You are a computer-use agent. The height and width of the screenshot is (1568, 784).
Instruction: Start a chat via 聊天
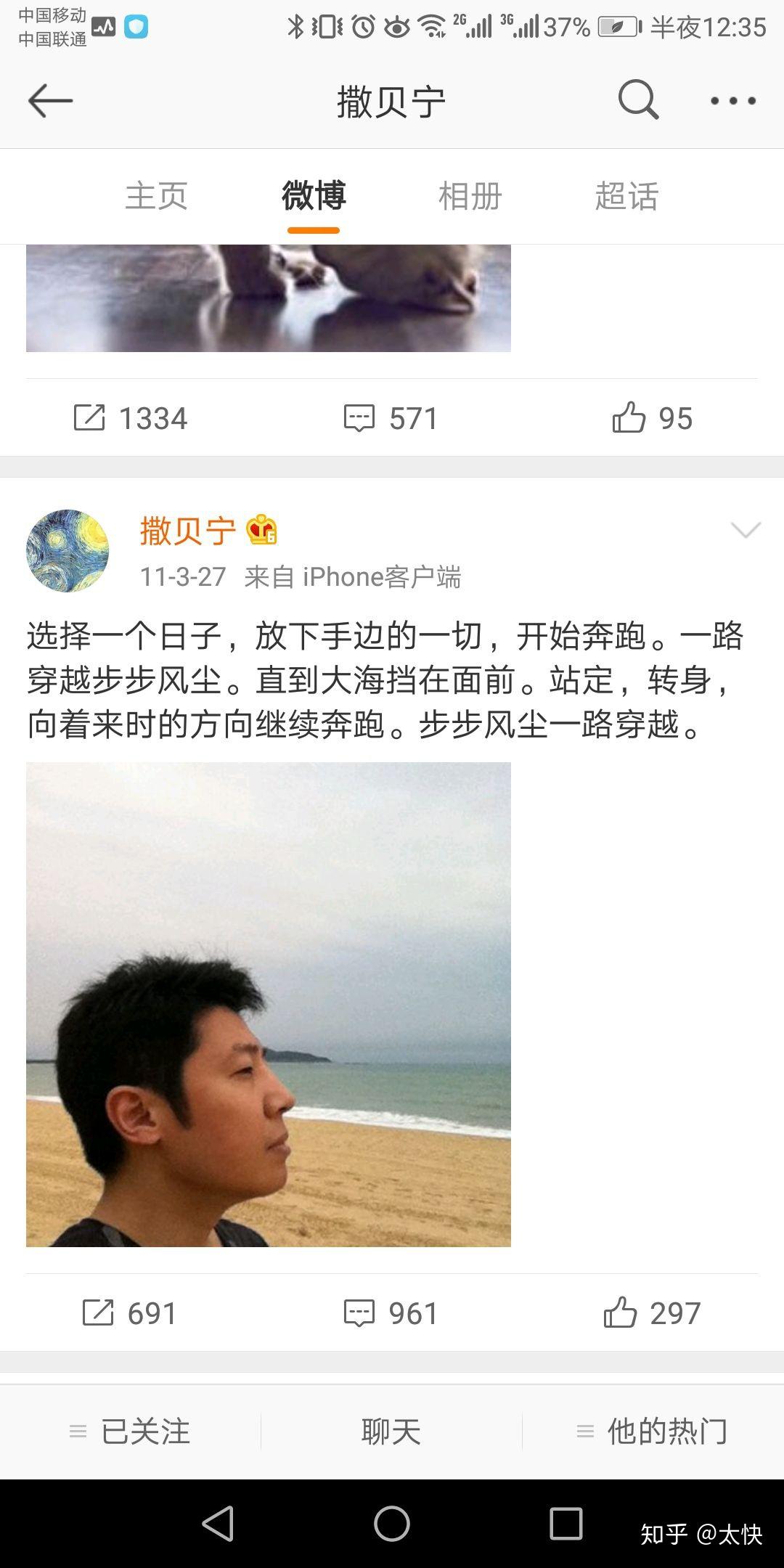[x=391, y=1432]
